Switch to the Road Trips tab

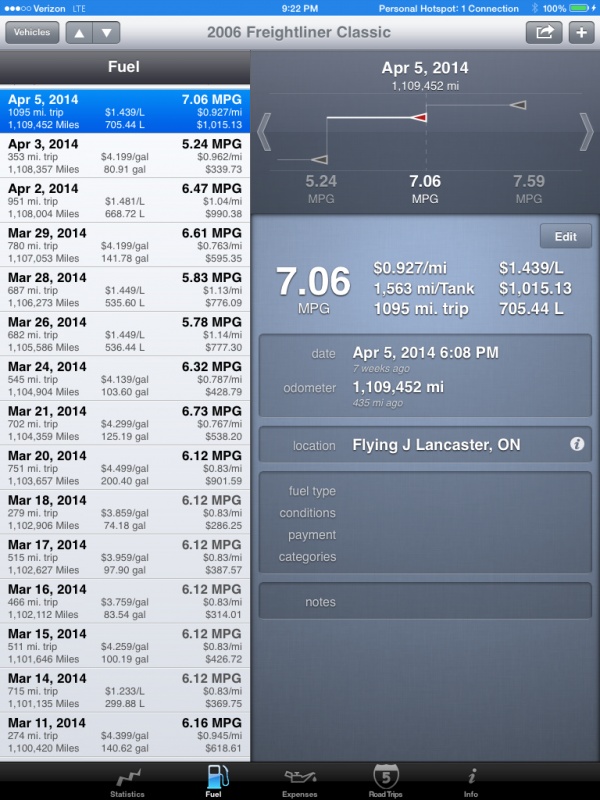385,781
